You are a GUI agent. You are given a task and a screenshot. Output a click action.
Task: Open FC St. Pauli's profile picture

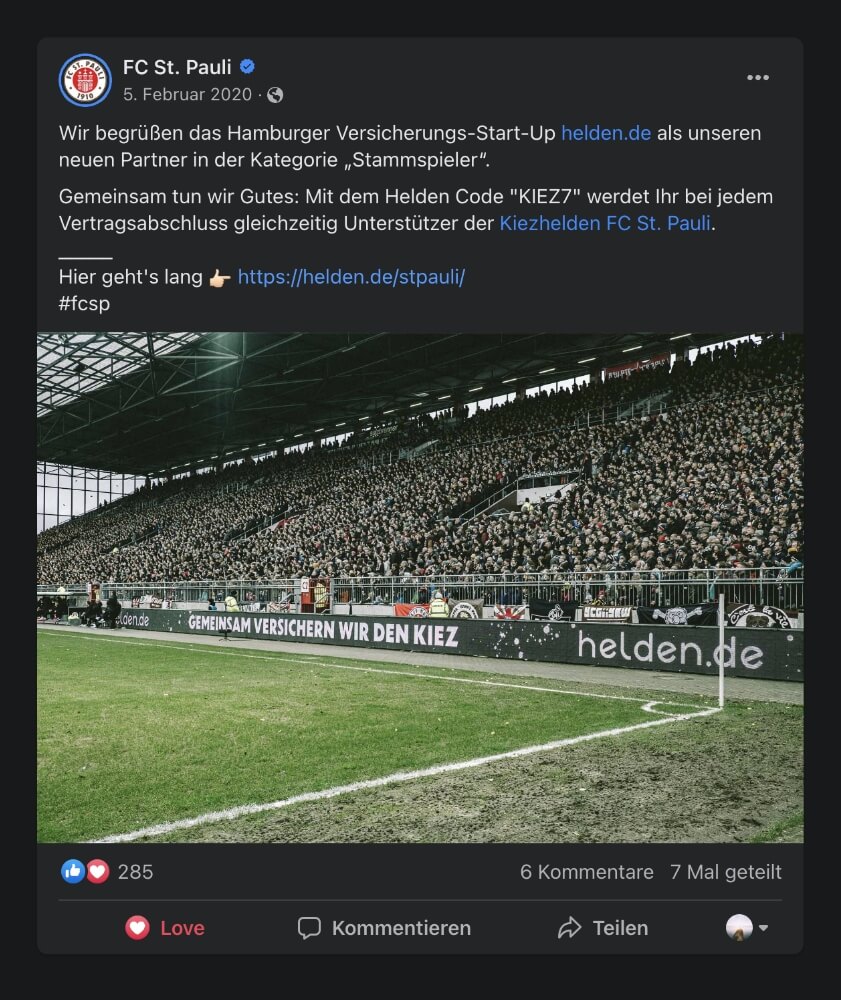click(x=85, y=80)
